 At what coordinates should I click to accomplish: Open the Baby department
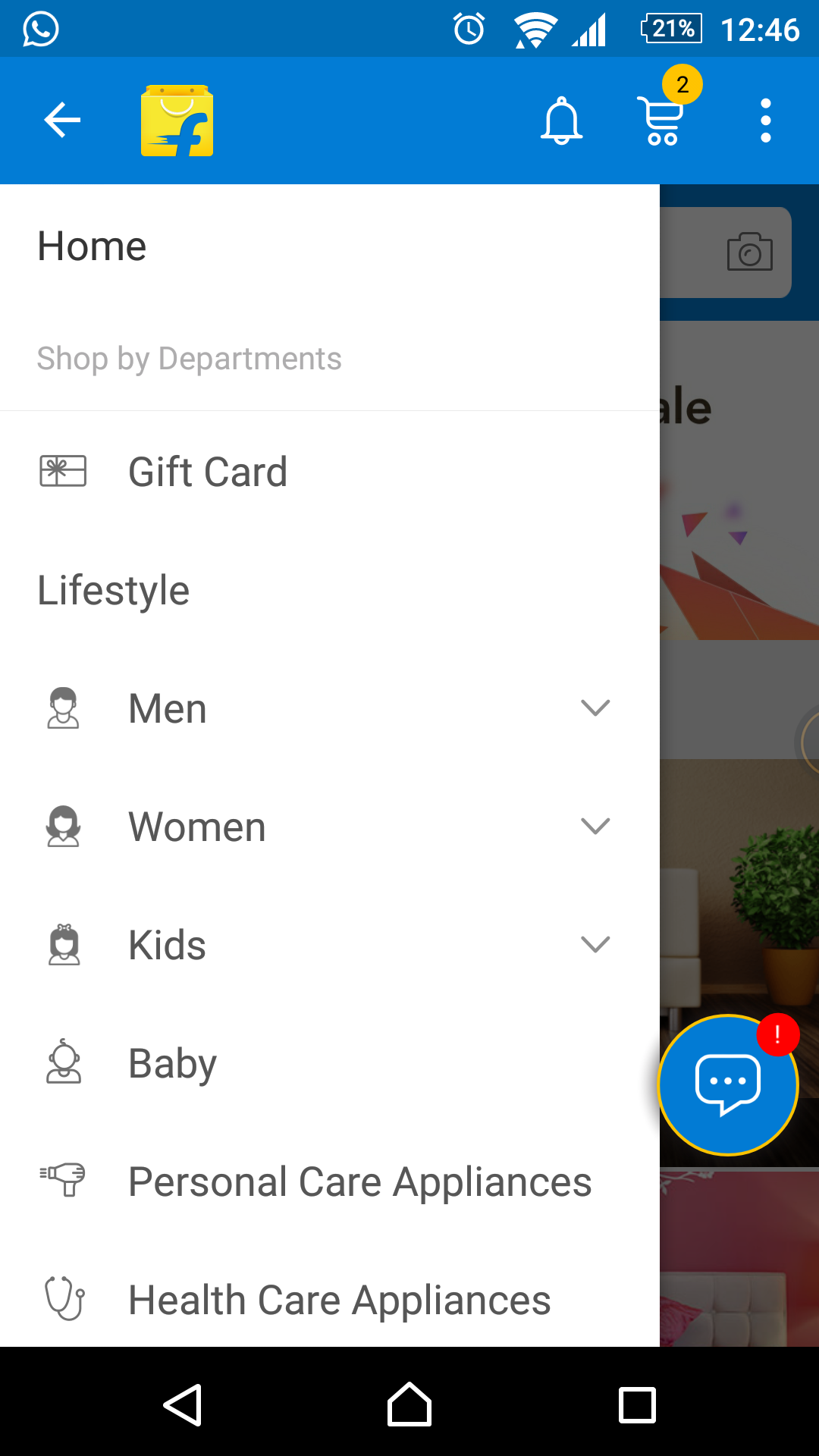[x=173, y=1063]
